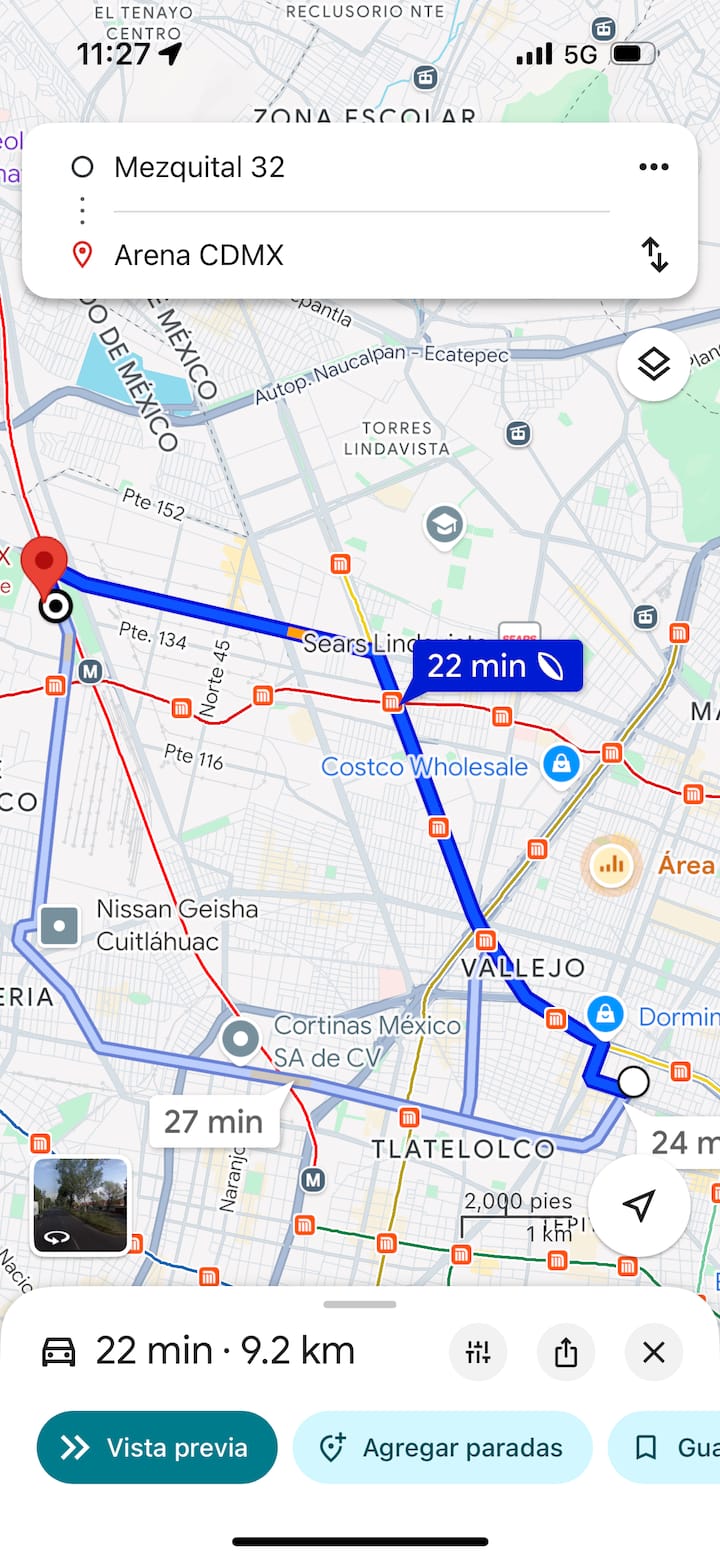Open the map layers selector
720x1561 pixels.
(x=653, y=365)
